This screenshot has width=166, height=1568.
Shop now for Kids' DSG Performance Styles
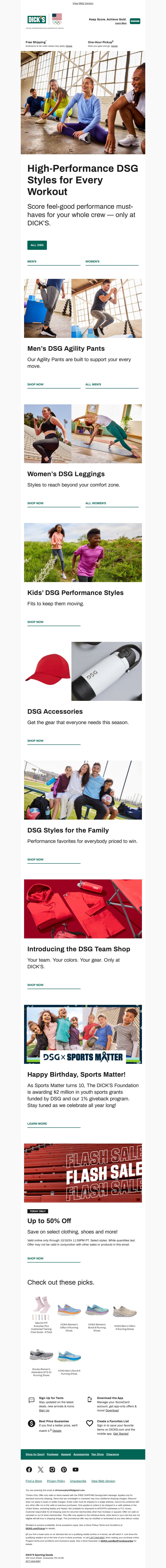pyautogui.click(x=35, y=622)
